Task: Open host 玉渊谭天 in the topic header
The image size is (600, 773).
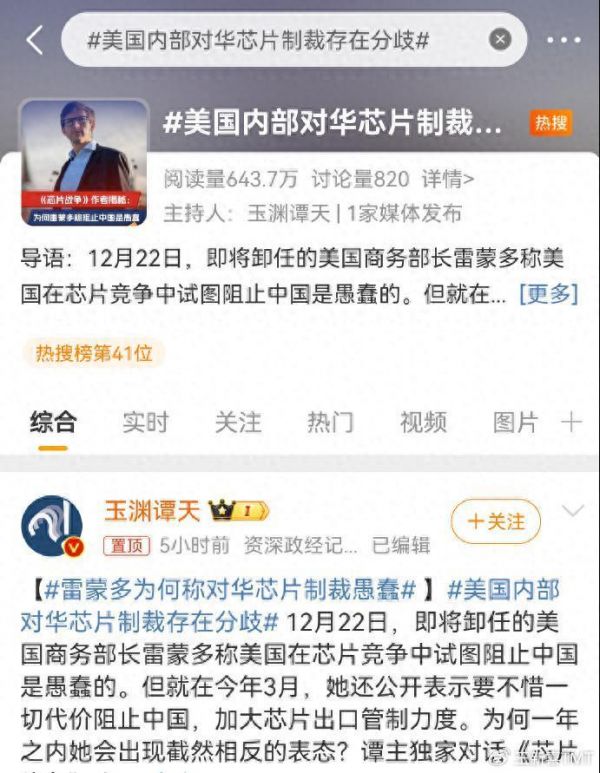Action: pyautogui.click(x=288, y=213)
